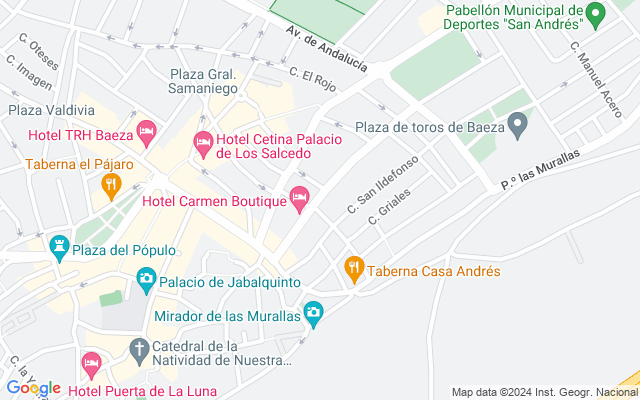This screenshot has width=640, height=400.
Task: Tap the Plaza de toros de Baeza pin
Action: [x=518, y=126]
